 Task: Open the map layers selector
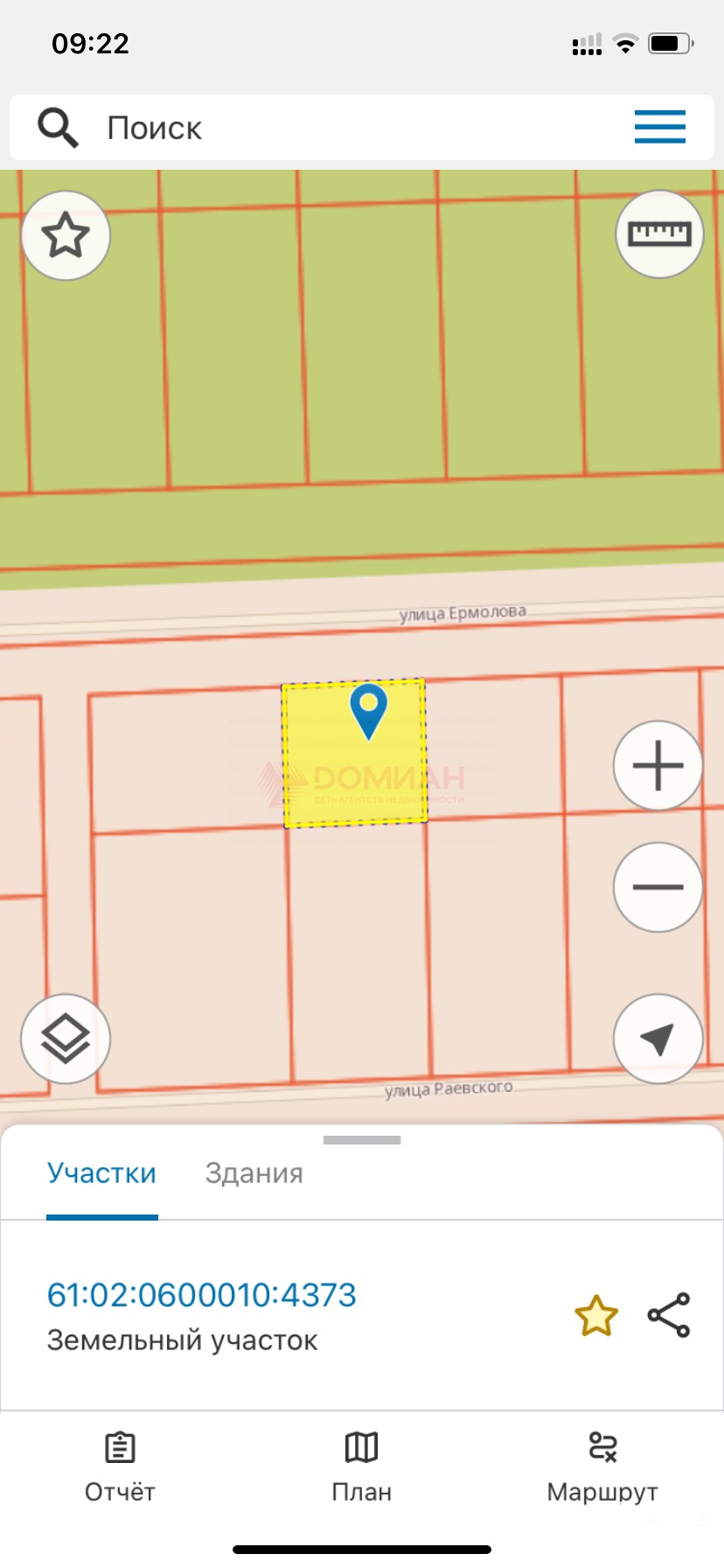66,1039
